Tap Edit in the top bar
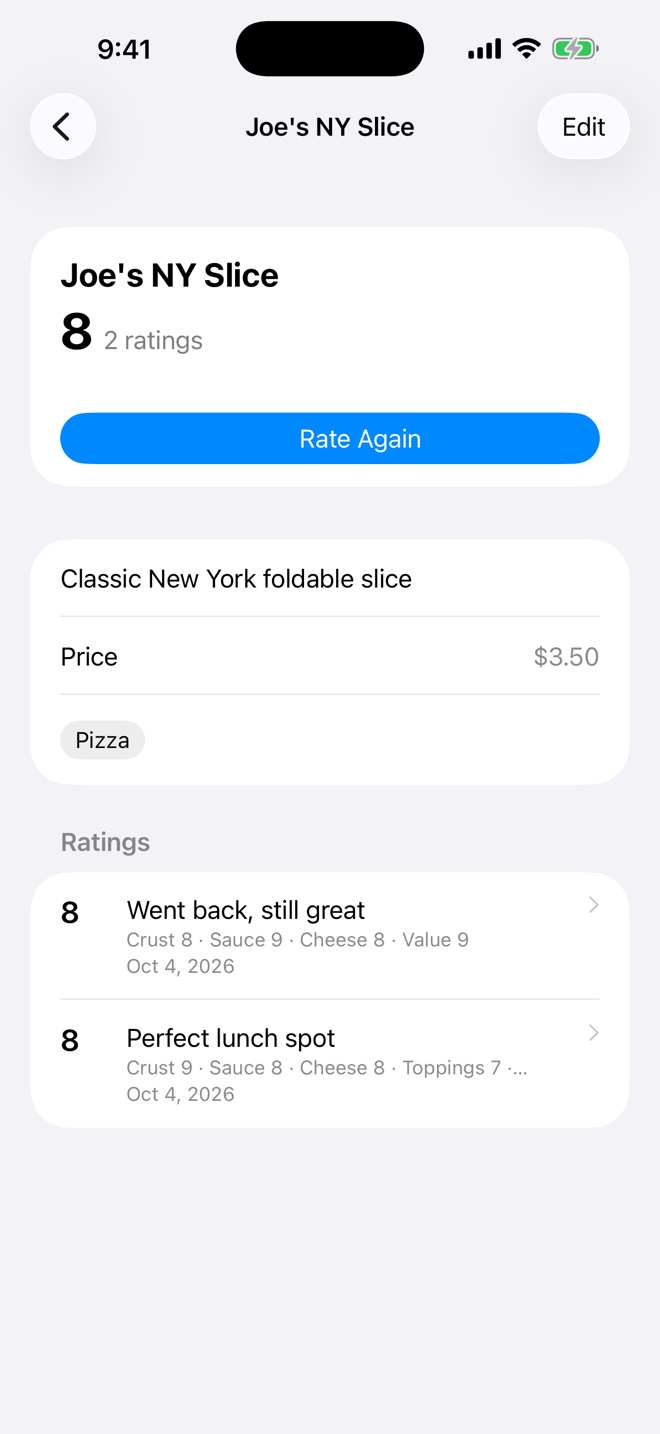Screen dimensions: 660x1434 pyautogui.click(x=583, y=127)
